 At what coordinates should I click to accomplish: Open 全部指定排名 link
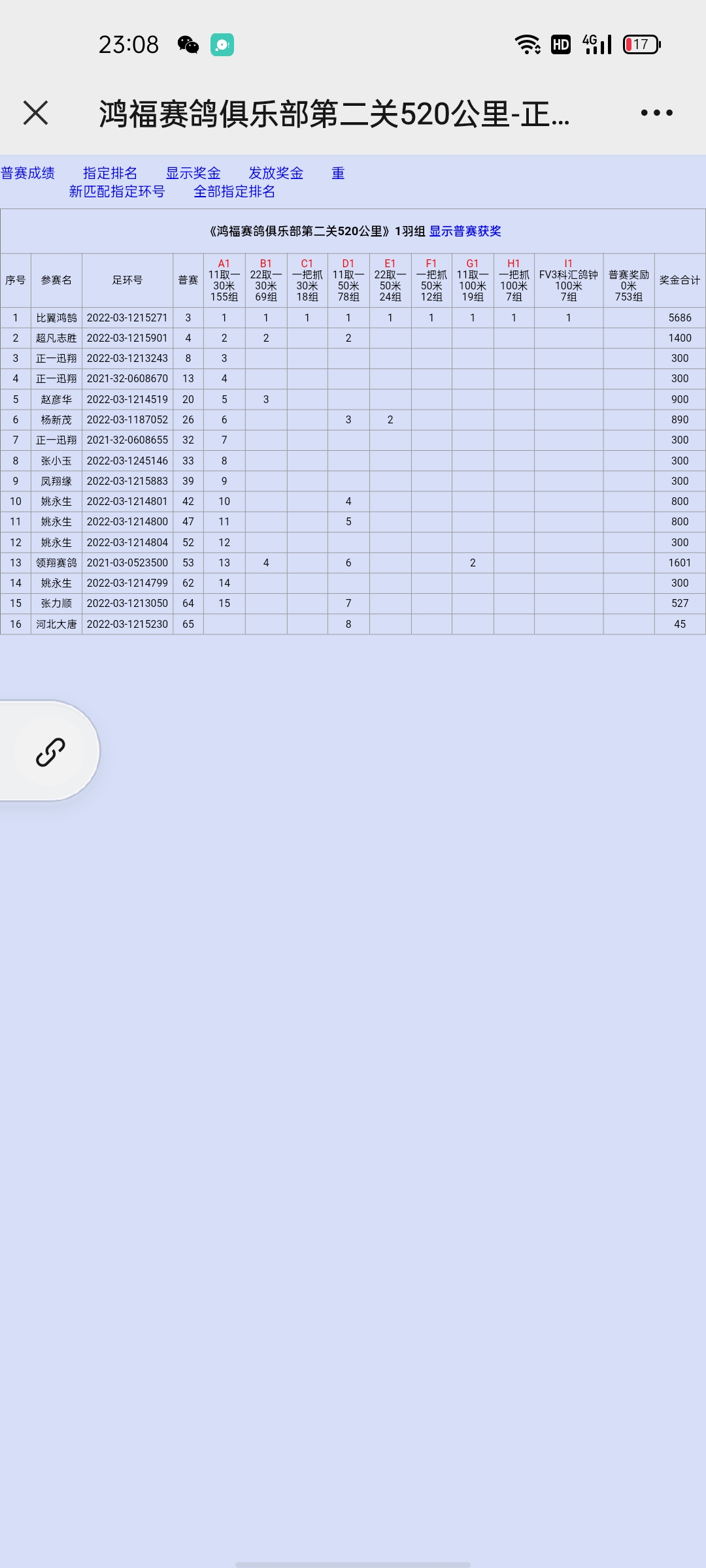point(234,191)
